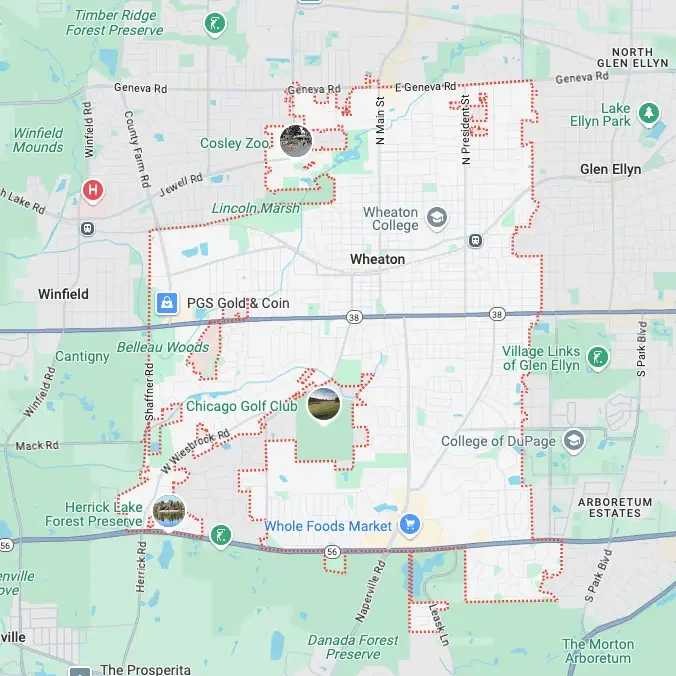Image resolution: width=676 pixels, height=676 pixels.
Task: Tap the Lake Ellyn Park marker
Action: coord(649,113)
